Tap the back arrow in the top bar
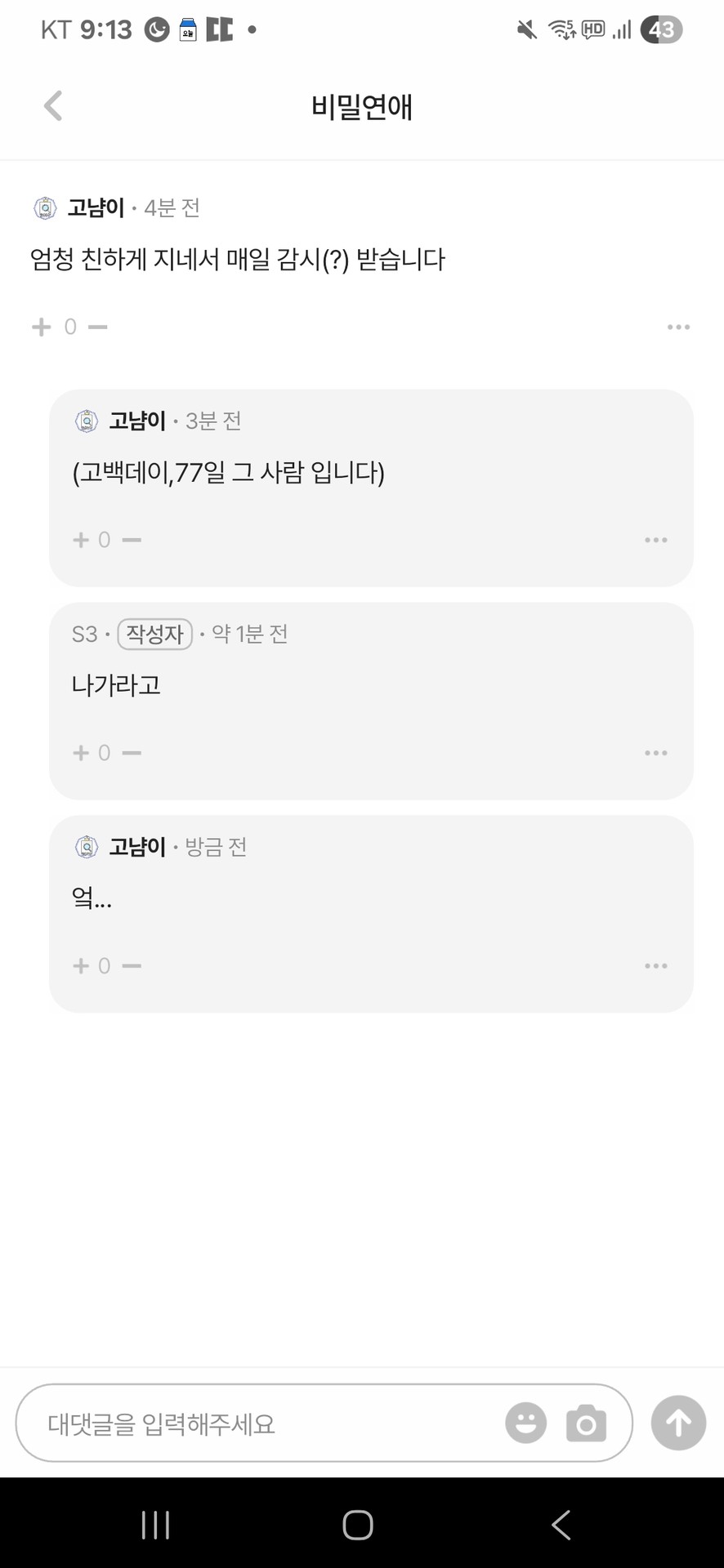The height and width of the screenshot is (1568, 724). pos(52,105)
